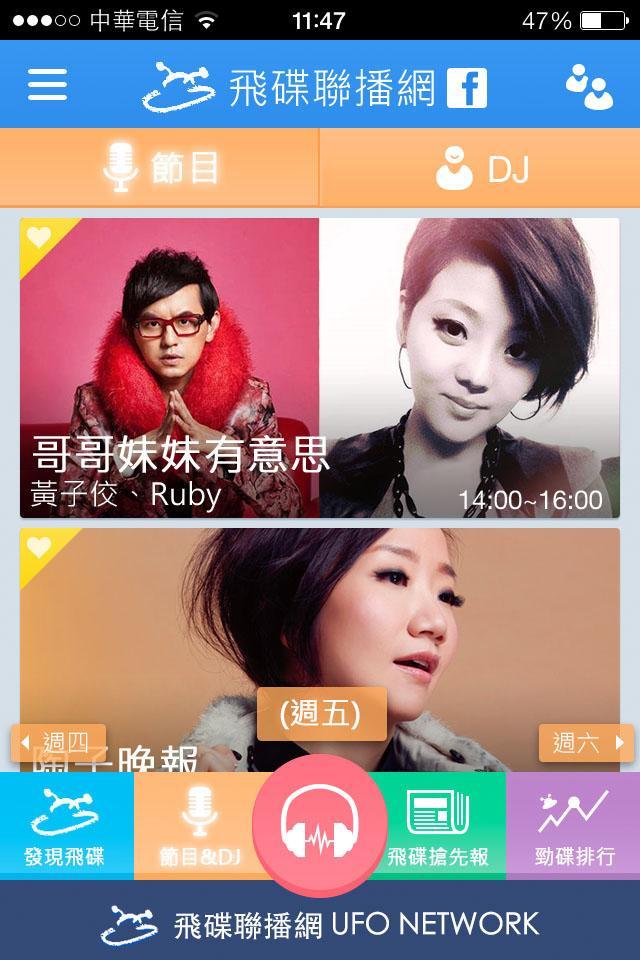Open 勁碟排行 chart ranking
This screenshot has width=640, height=960.
coord(574,826)
